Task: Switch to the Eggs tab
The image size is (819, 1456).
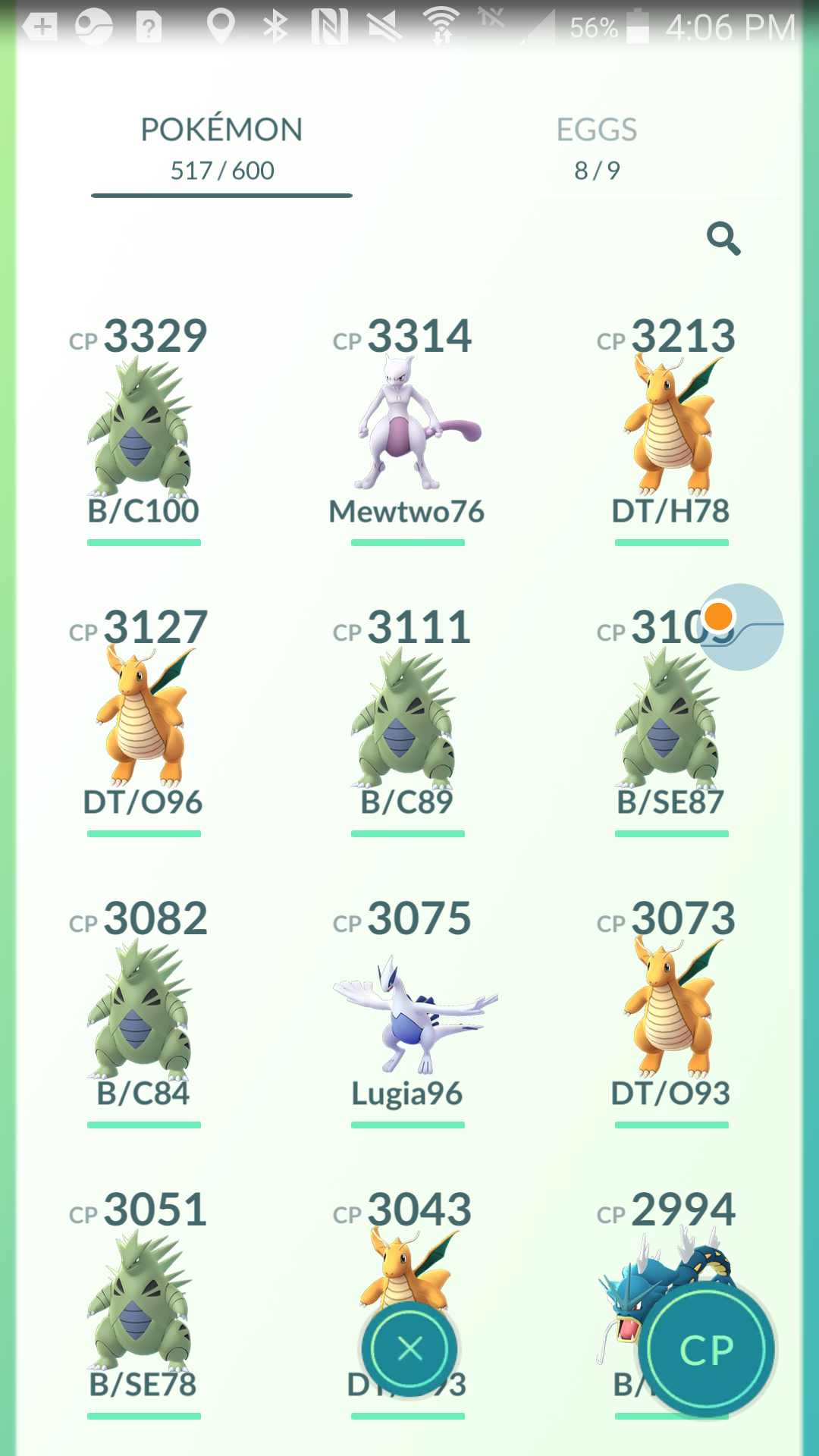Action: pyautogui.click(x=597, y=149)
